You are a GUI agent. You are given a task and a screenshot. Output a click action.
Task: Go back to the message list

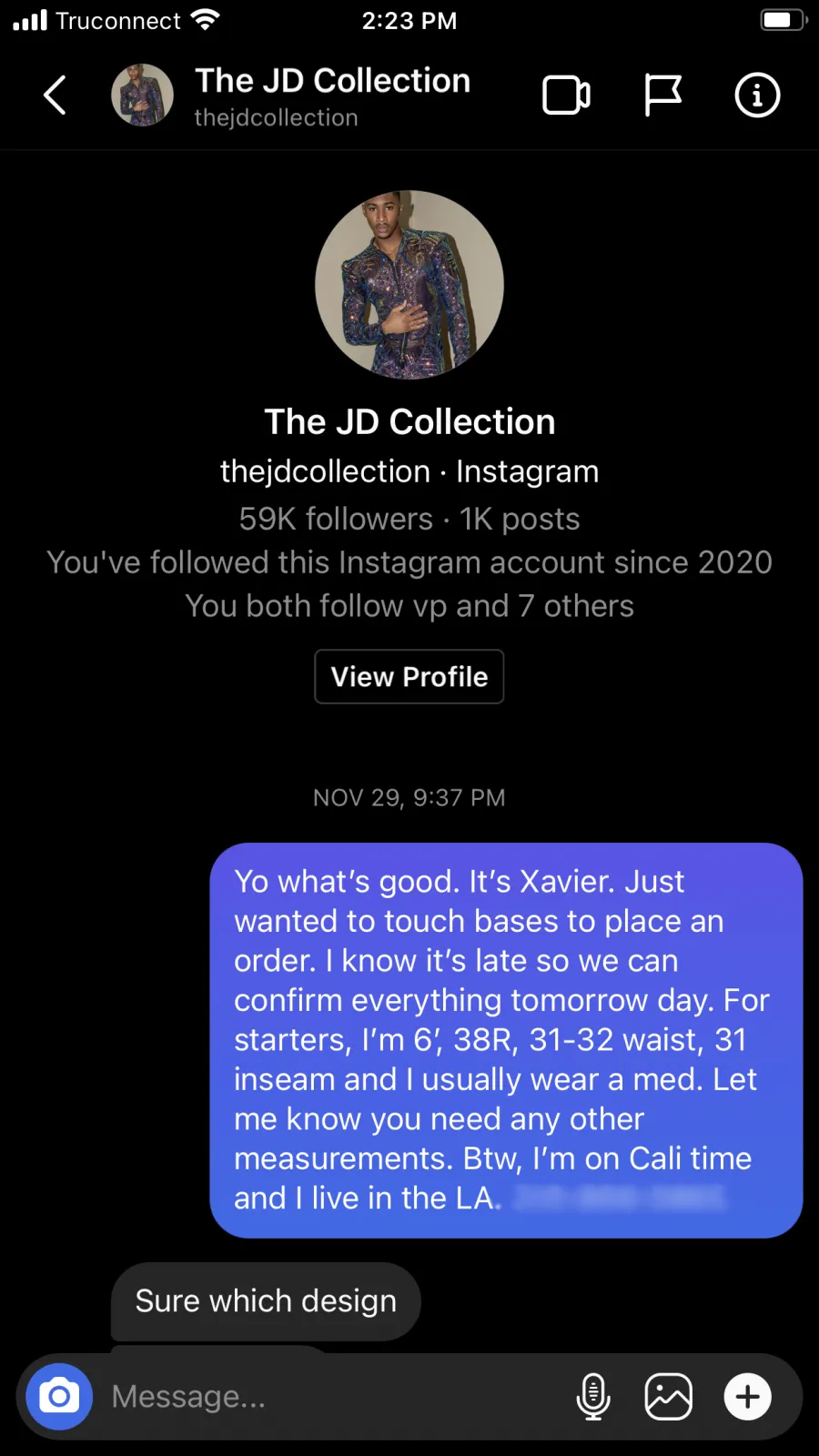pyautogui.click(x=56, y=95)
